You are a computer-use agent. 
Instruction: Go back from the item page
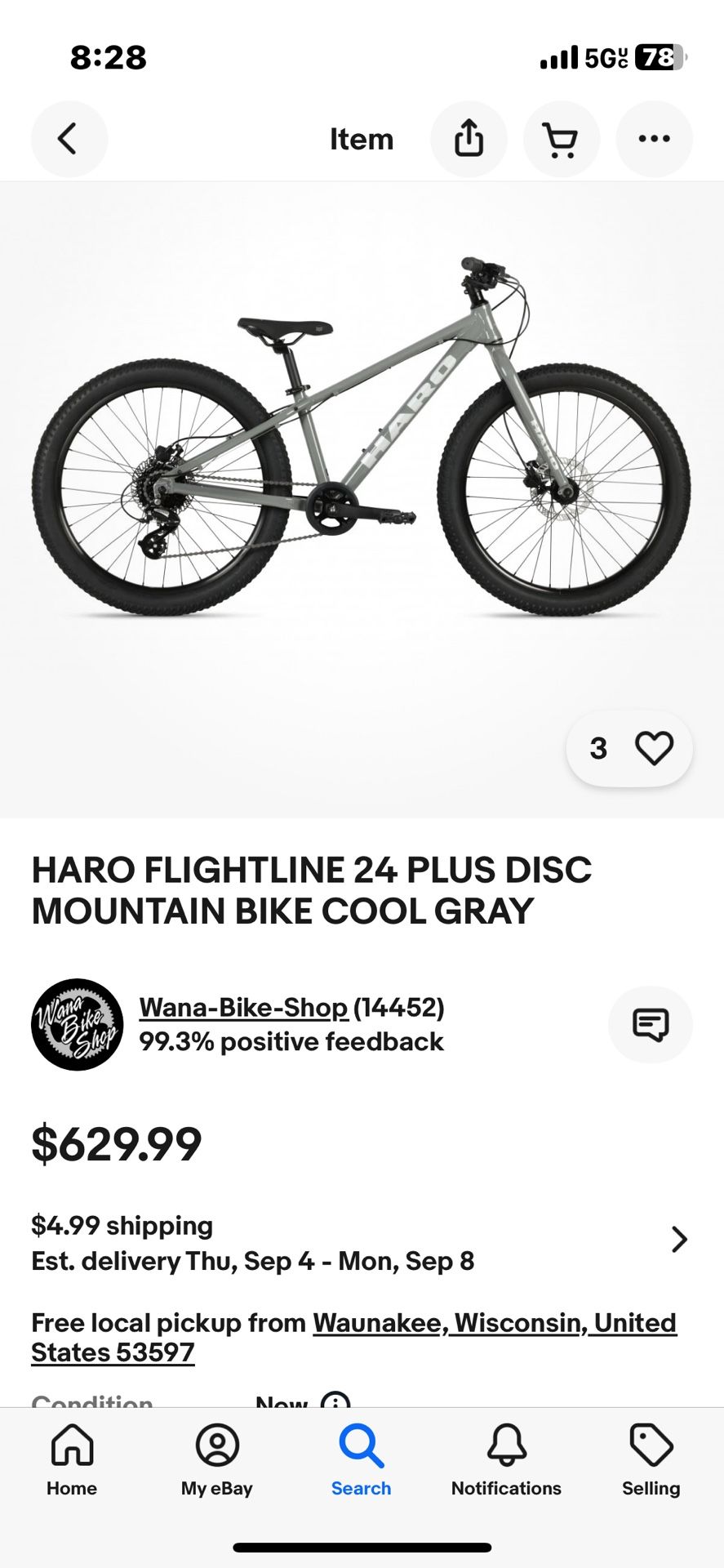click(x=69, y=139)
